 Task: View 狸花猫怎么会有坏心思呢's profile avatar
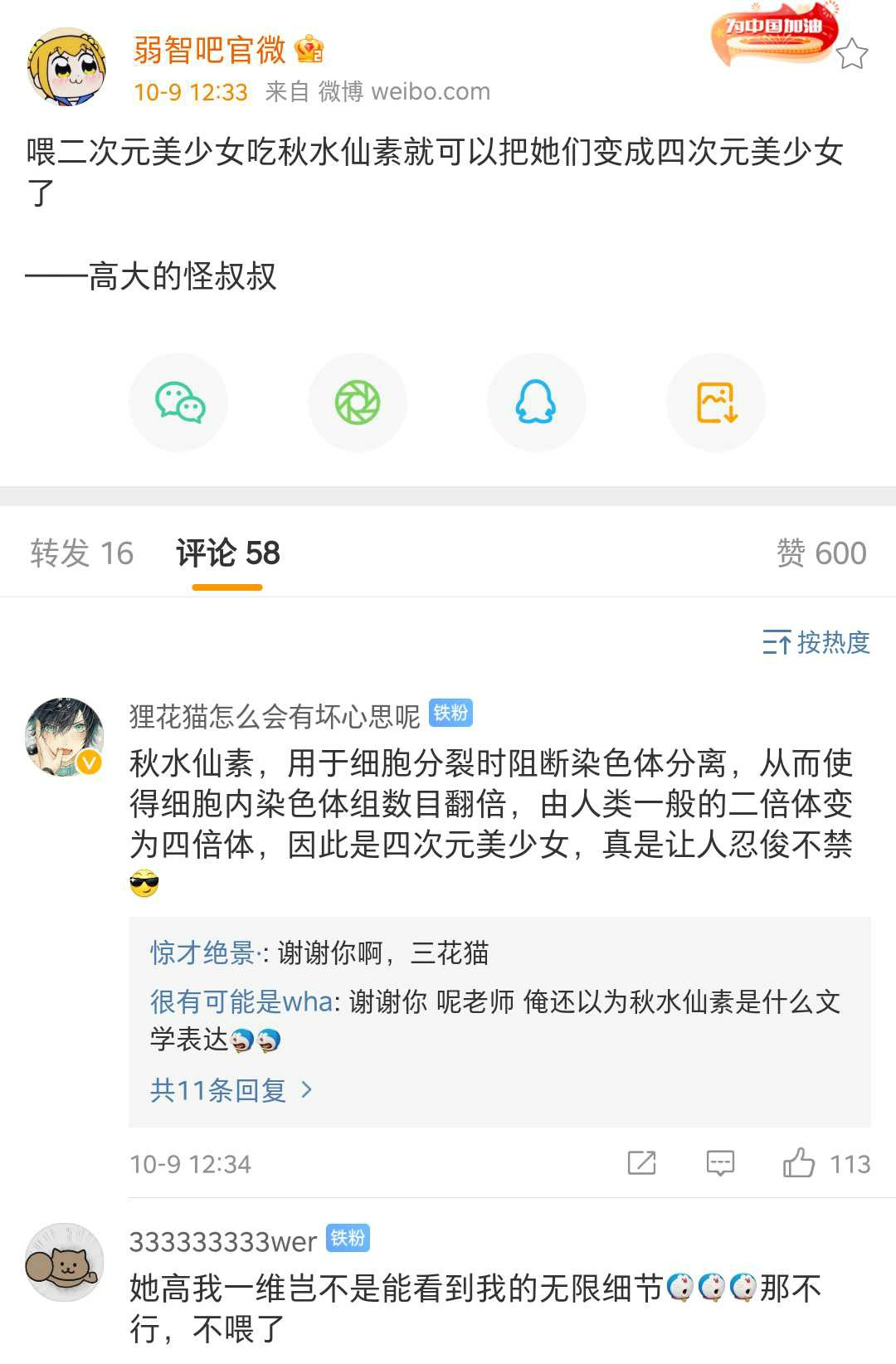point(65,737)
